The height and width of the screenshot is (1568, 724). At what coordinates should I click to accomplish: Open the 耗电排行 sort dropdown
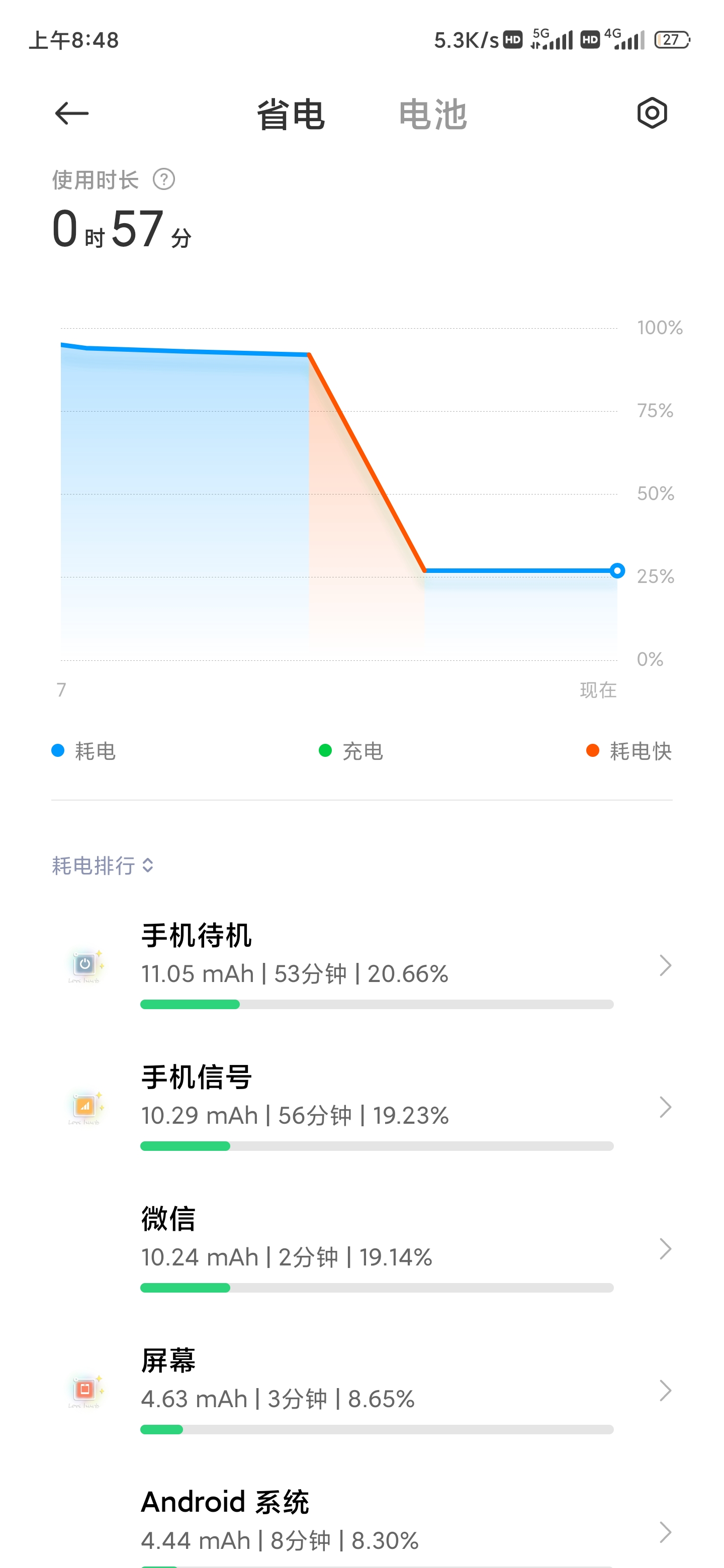click(103, 865)
